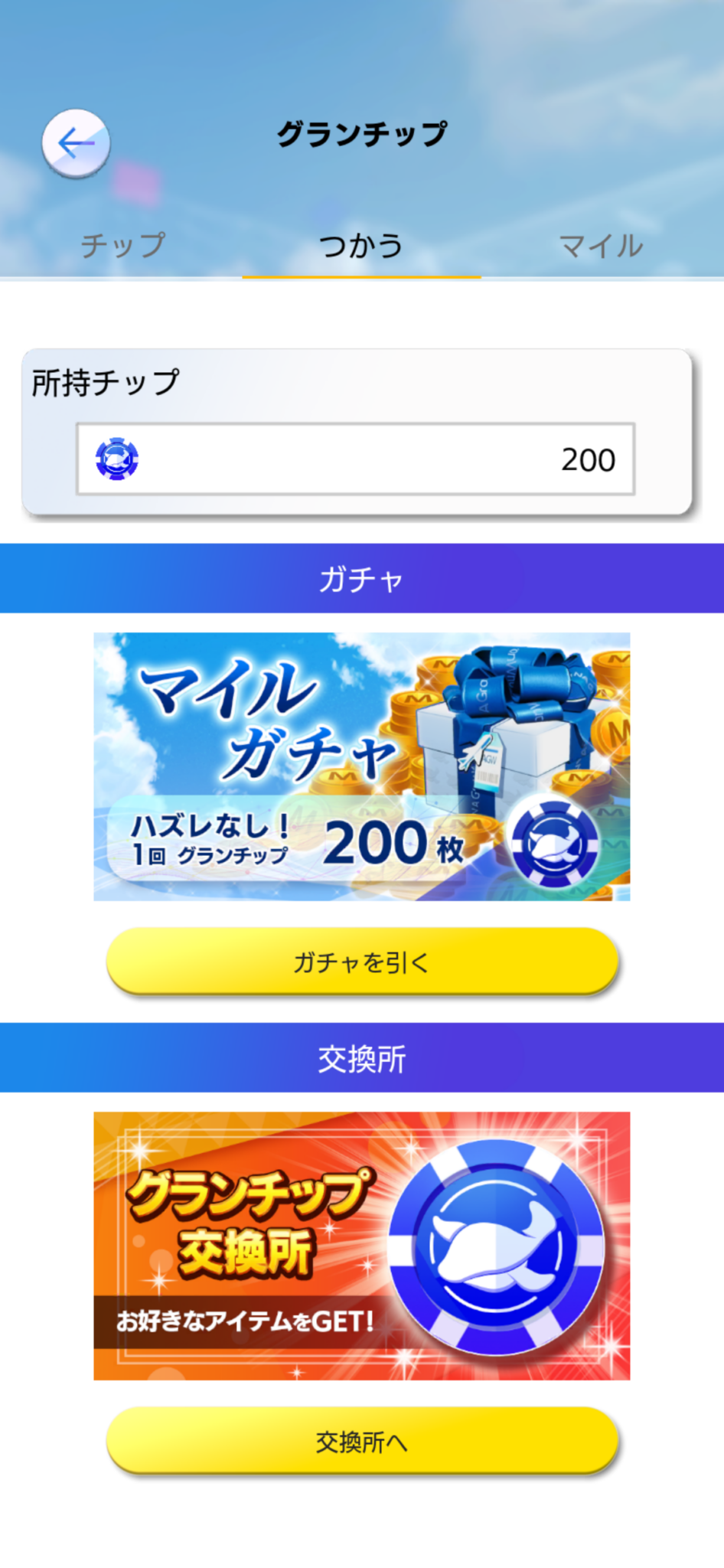Switch to the チップ tab
The image size is (724, 1568).
tap(122, 246)
